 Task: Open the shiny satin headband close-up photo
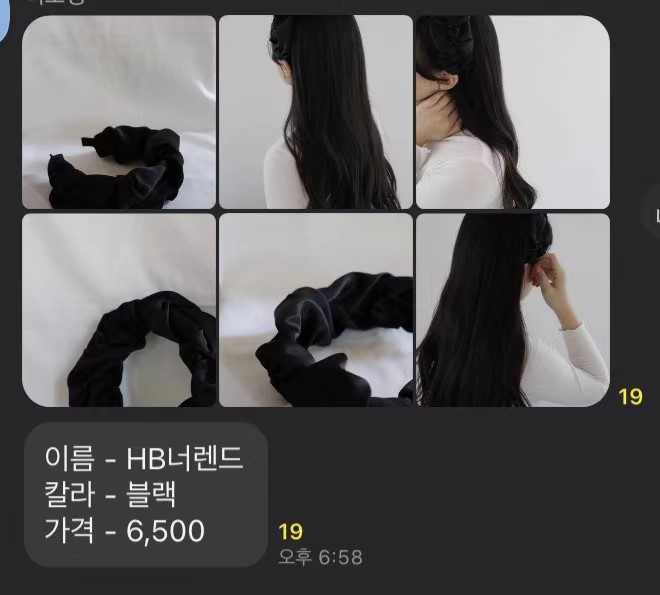click(x=315, y=310)
